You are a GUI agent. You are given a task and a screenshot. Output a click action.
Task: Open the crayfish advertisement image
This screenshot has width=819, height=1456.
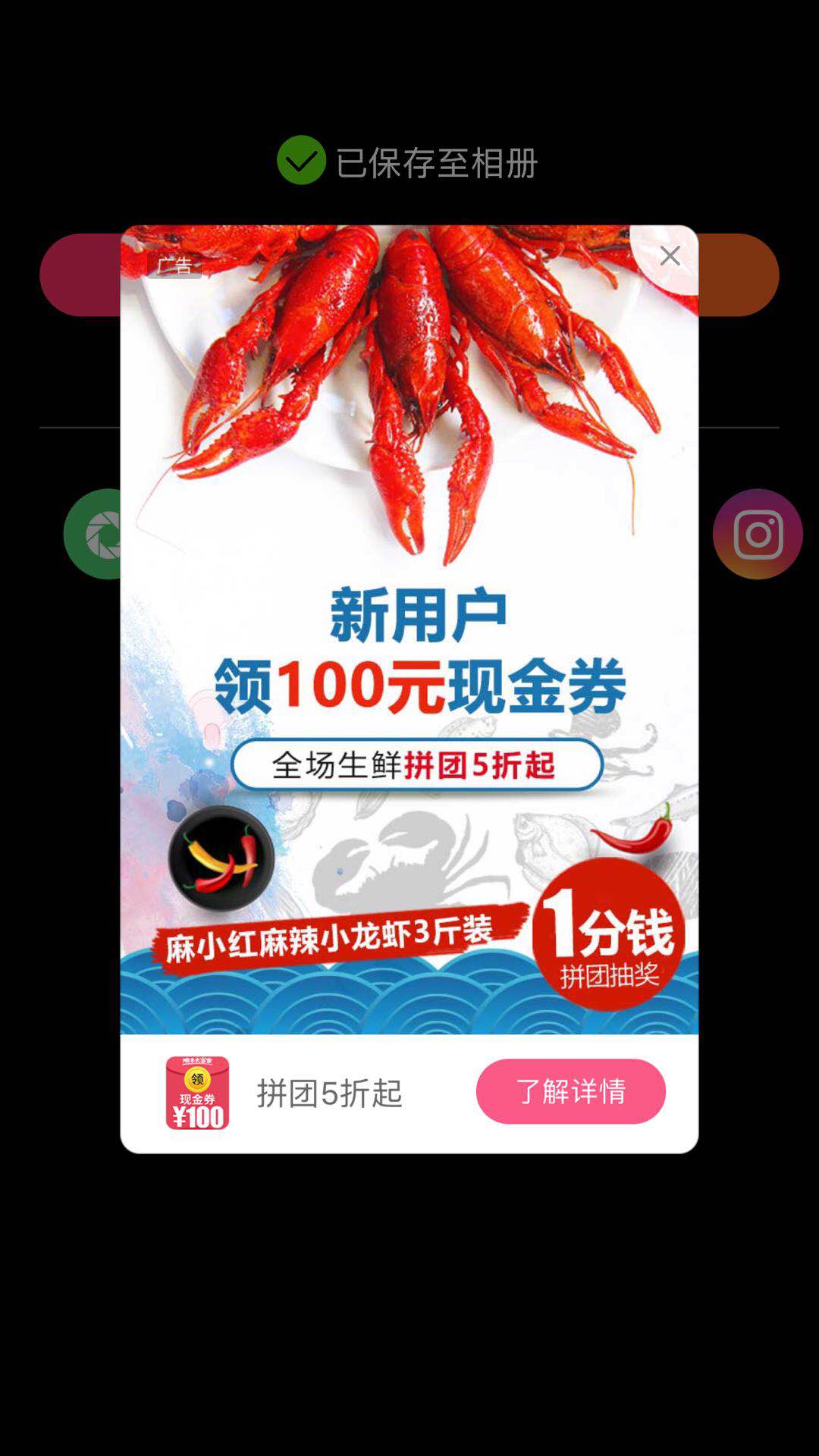(409, 629)
